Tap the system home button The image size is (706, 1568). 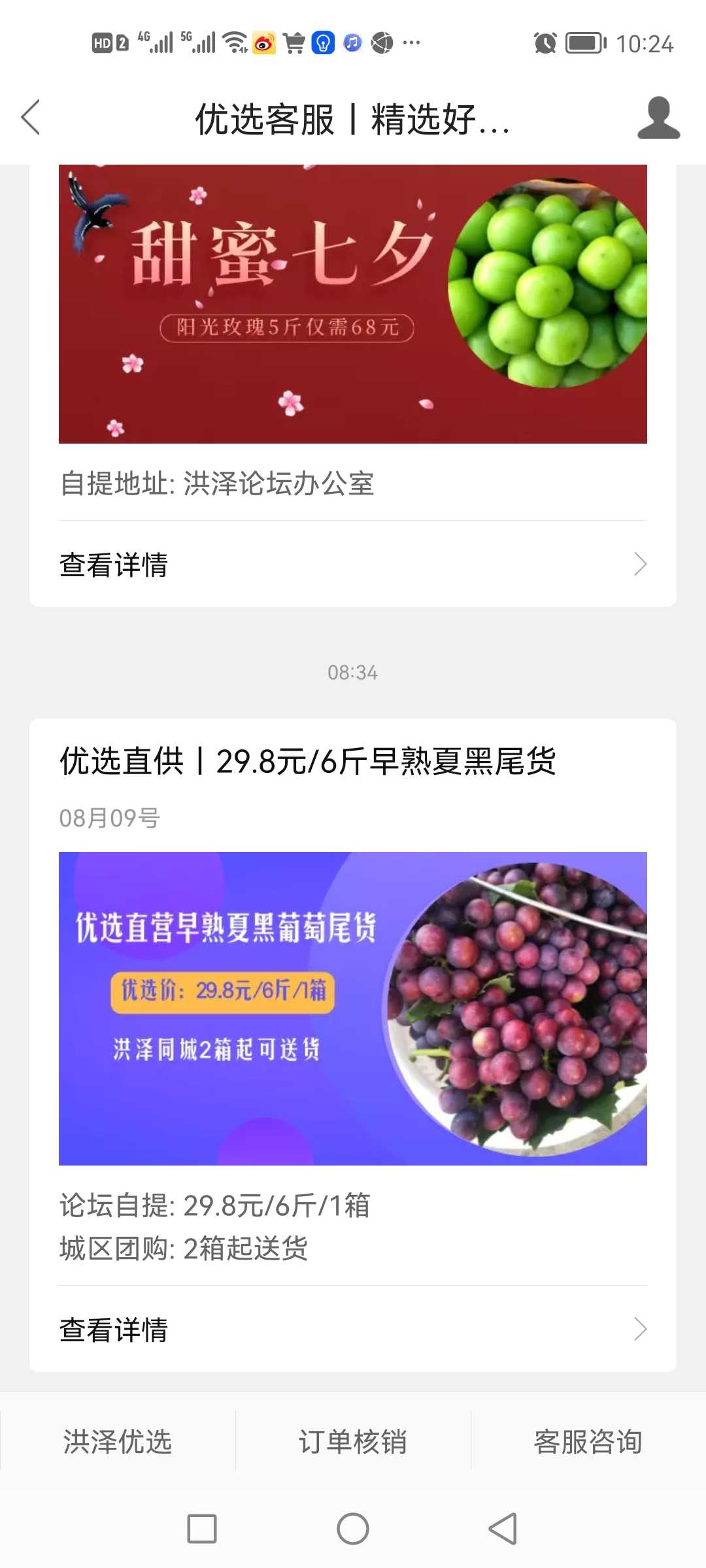[x=353, y=1529]
